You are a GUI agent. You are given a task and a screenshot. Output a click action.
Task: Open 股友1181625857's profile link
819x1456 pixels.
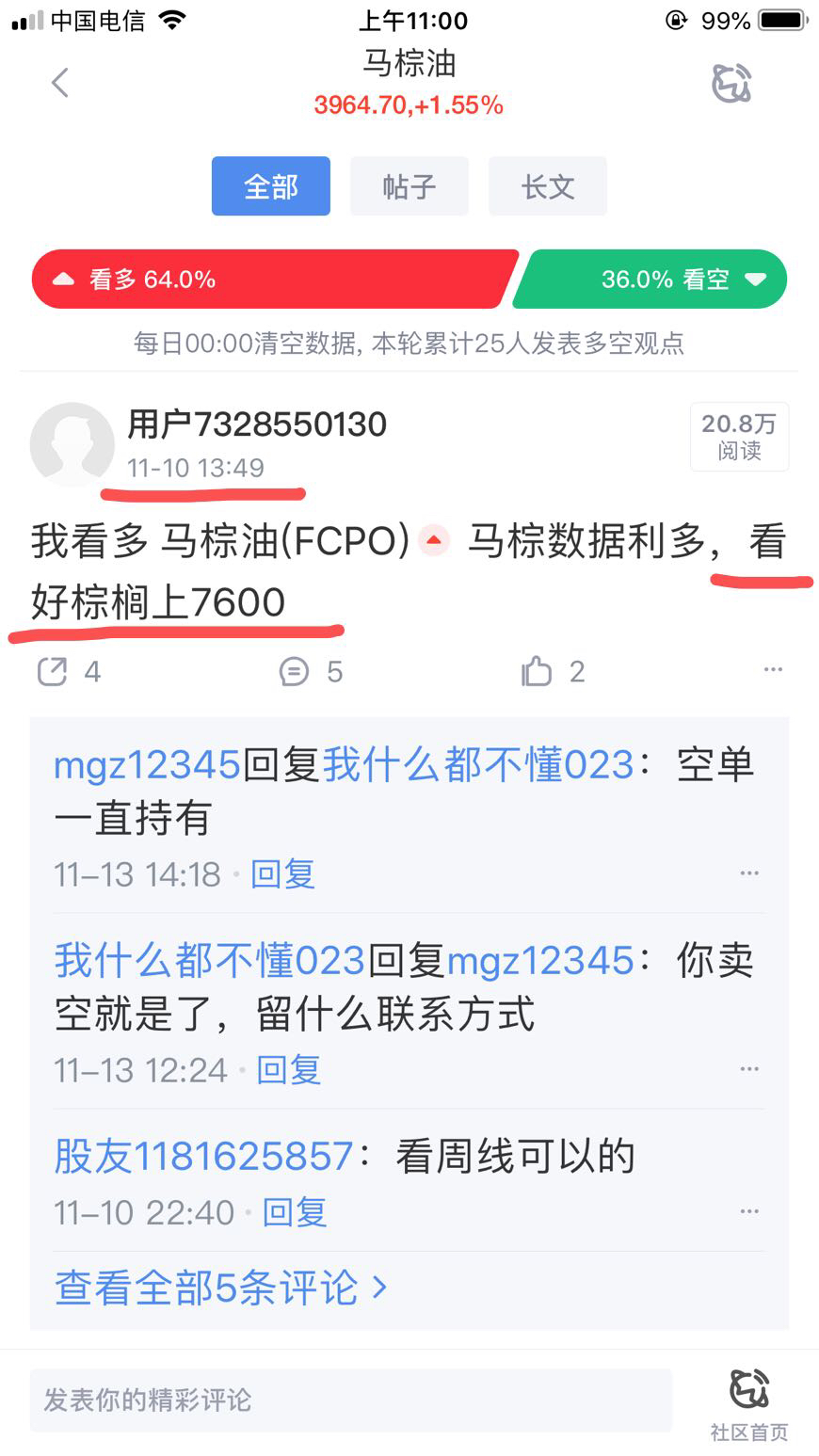(x=203, y=1157)
